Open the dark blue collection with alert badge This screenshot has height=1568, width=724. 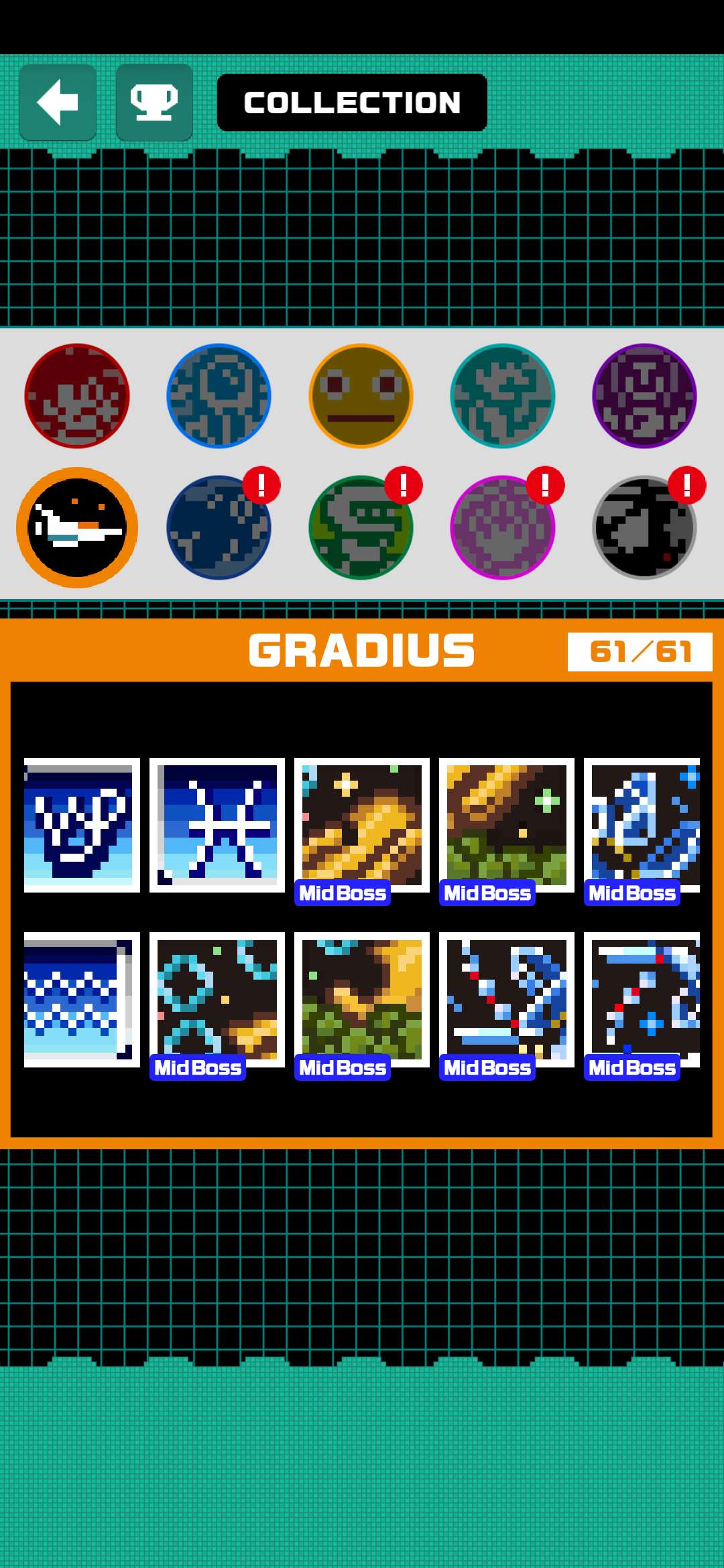[x=219, y=528]
